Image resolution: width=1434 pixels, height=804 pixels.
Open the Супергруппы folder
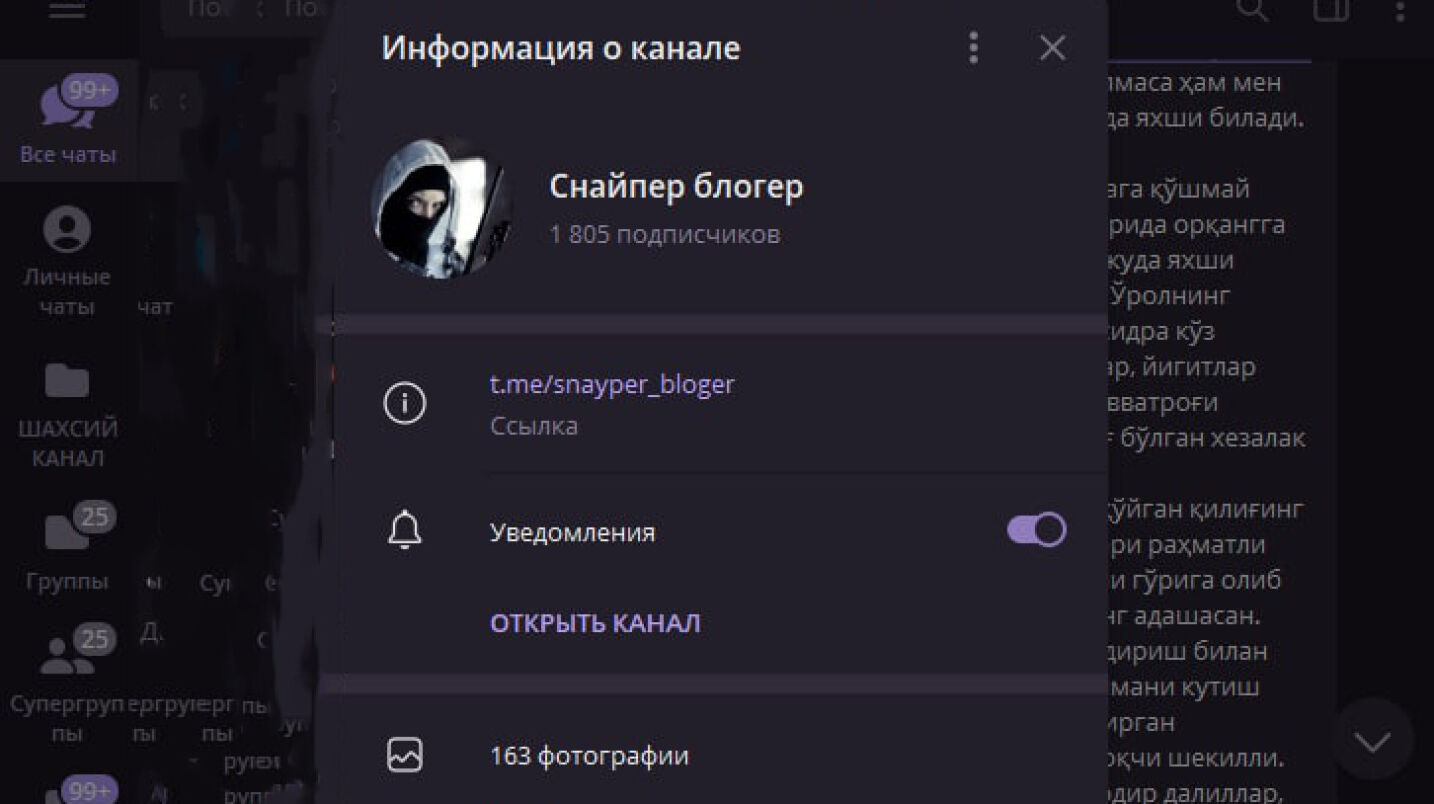coord(67,688)
